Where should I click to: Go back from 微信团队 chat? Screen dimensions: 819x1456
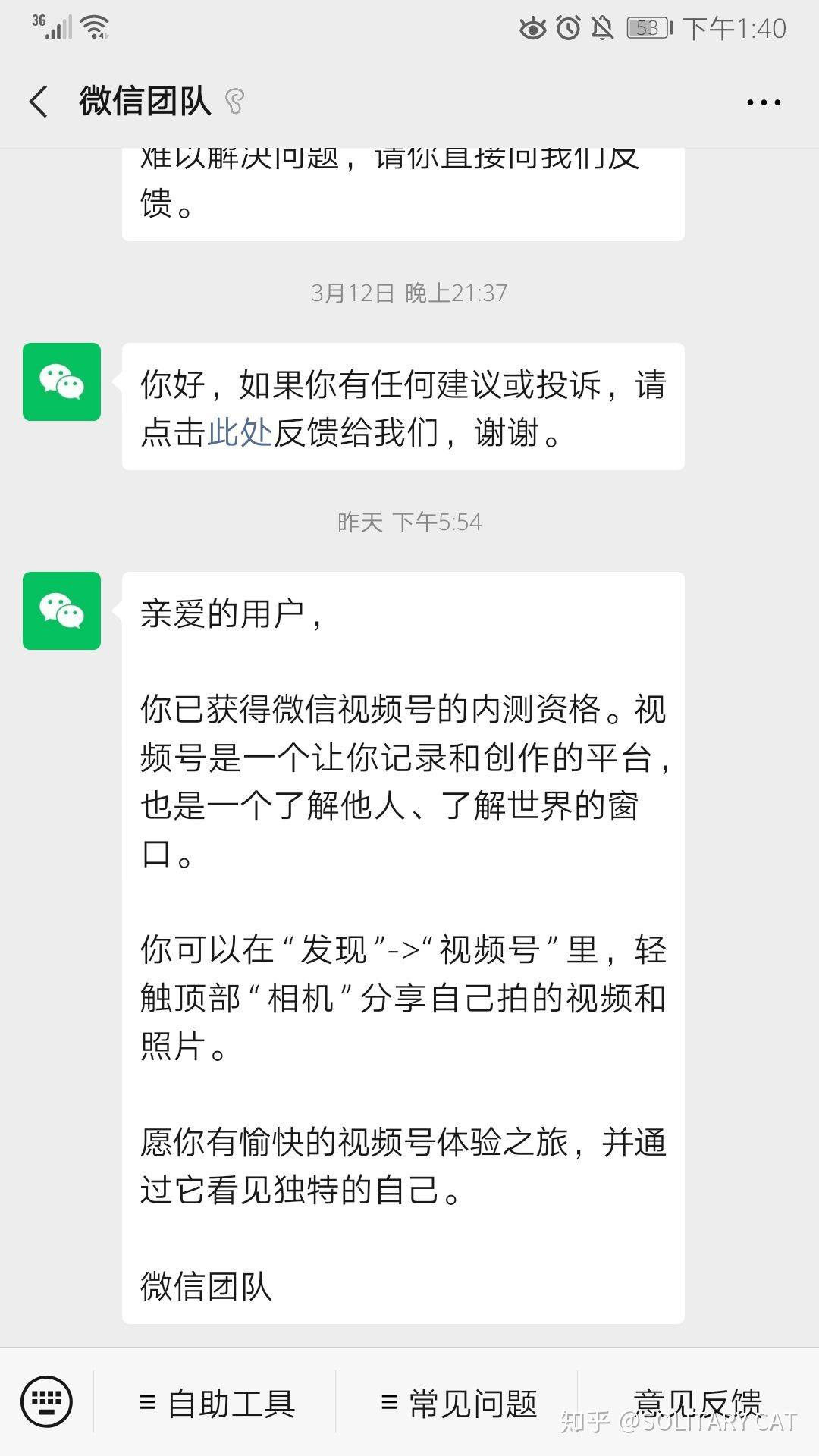tap(39, 102)
